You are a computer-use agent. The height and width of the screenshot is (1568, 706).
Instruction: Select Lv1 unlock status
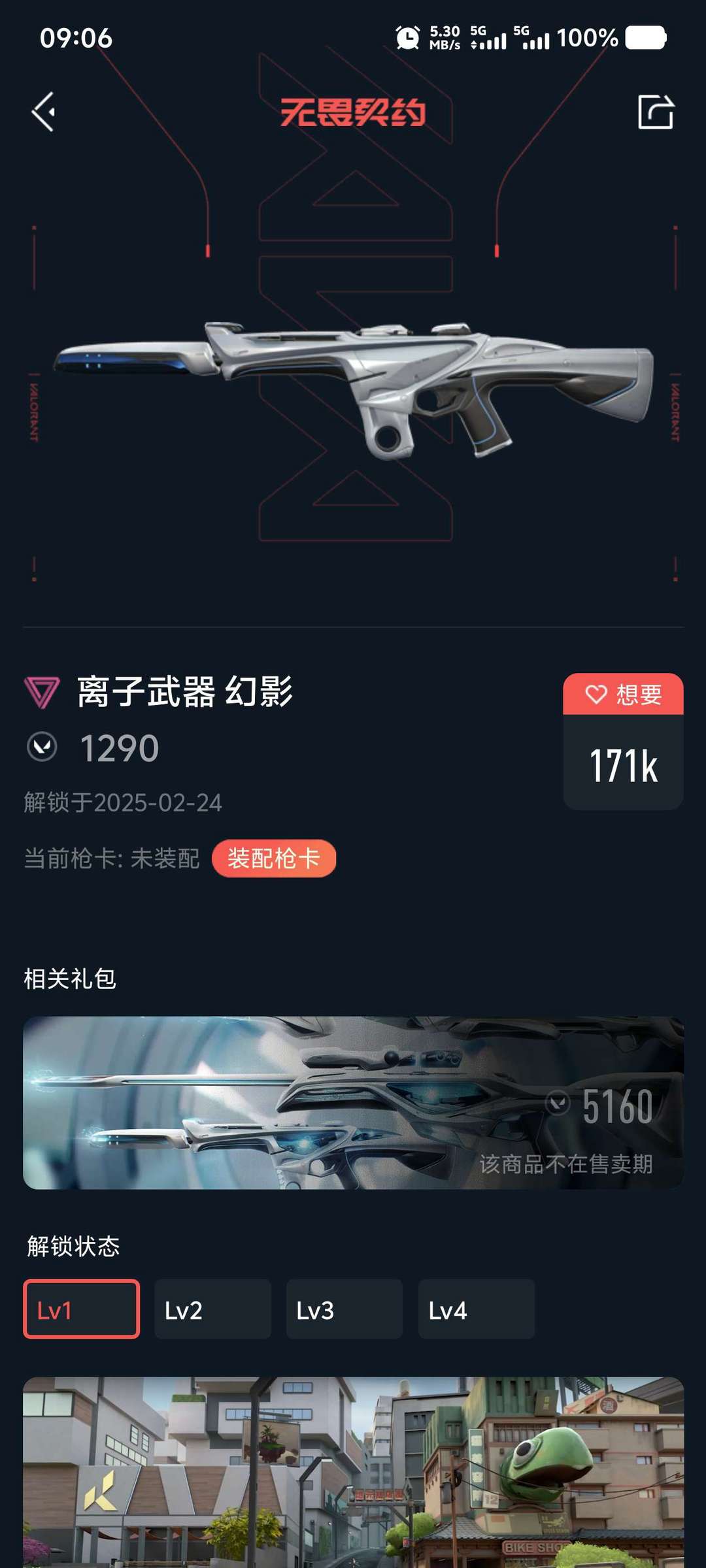point(81,1309)
